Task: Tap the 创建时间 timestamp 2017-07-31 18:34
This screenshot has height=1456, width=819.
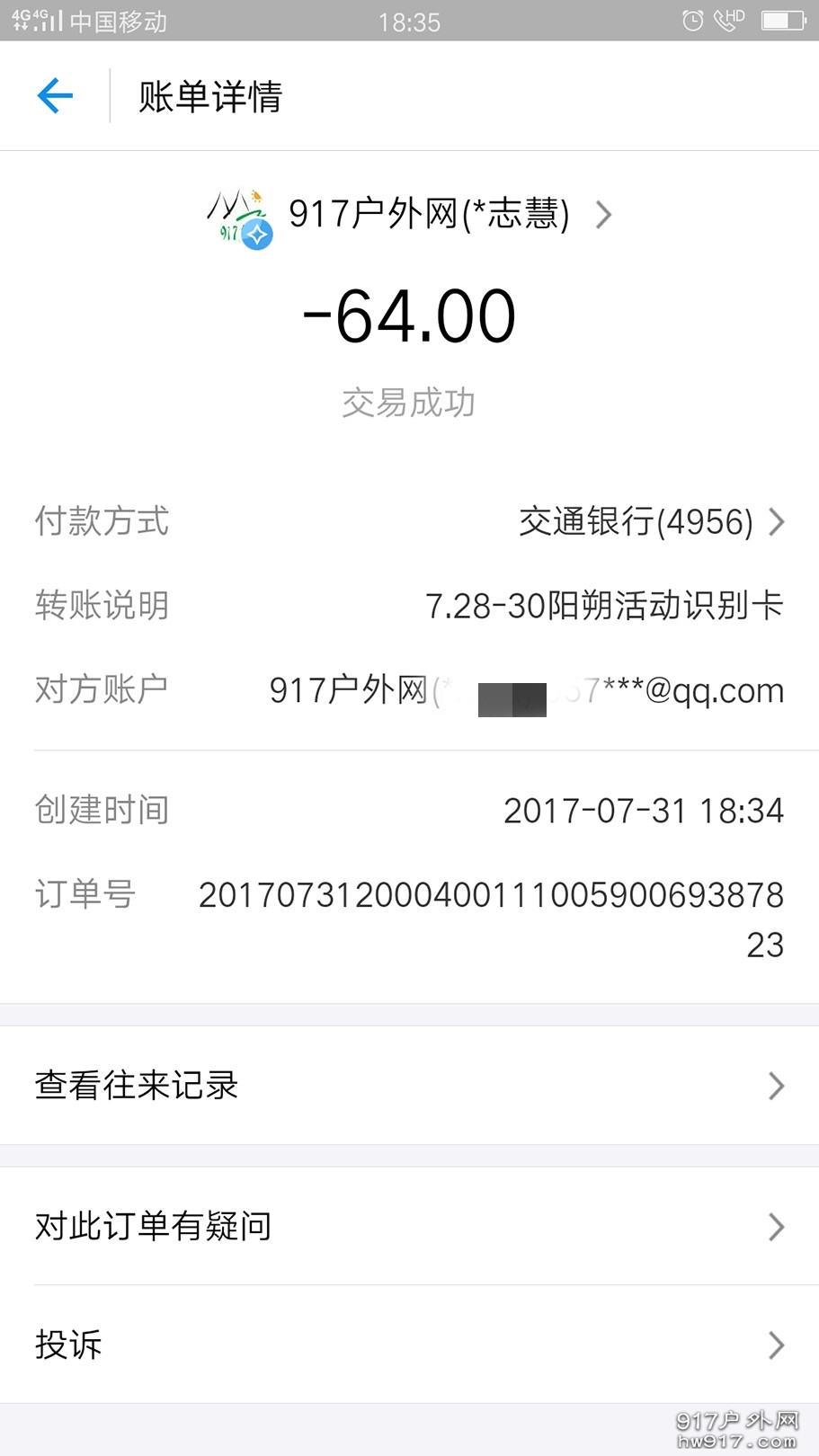Action: click(644, 811)
